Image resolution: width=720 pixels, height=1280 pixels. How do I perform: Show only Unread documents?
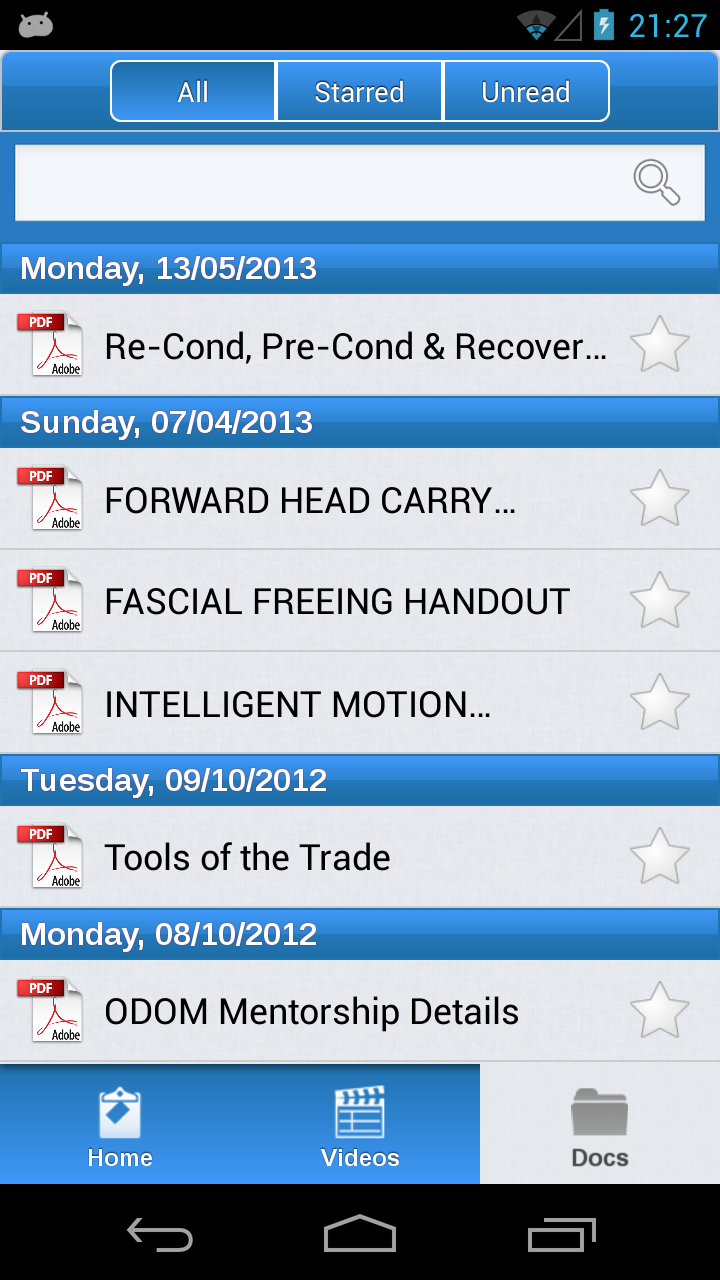tap(526, 92)
